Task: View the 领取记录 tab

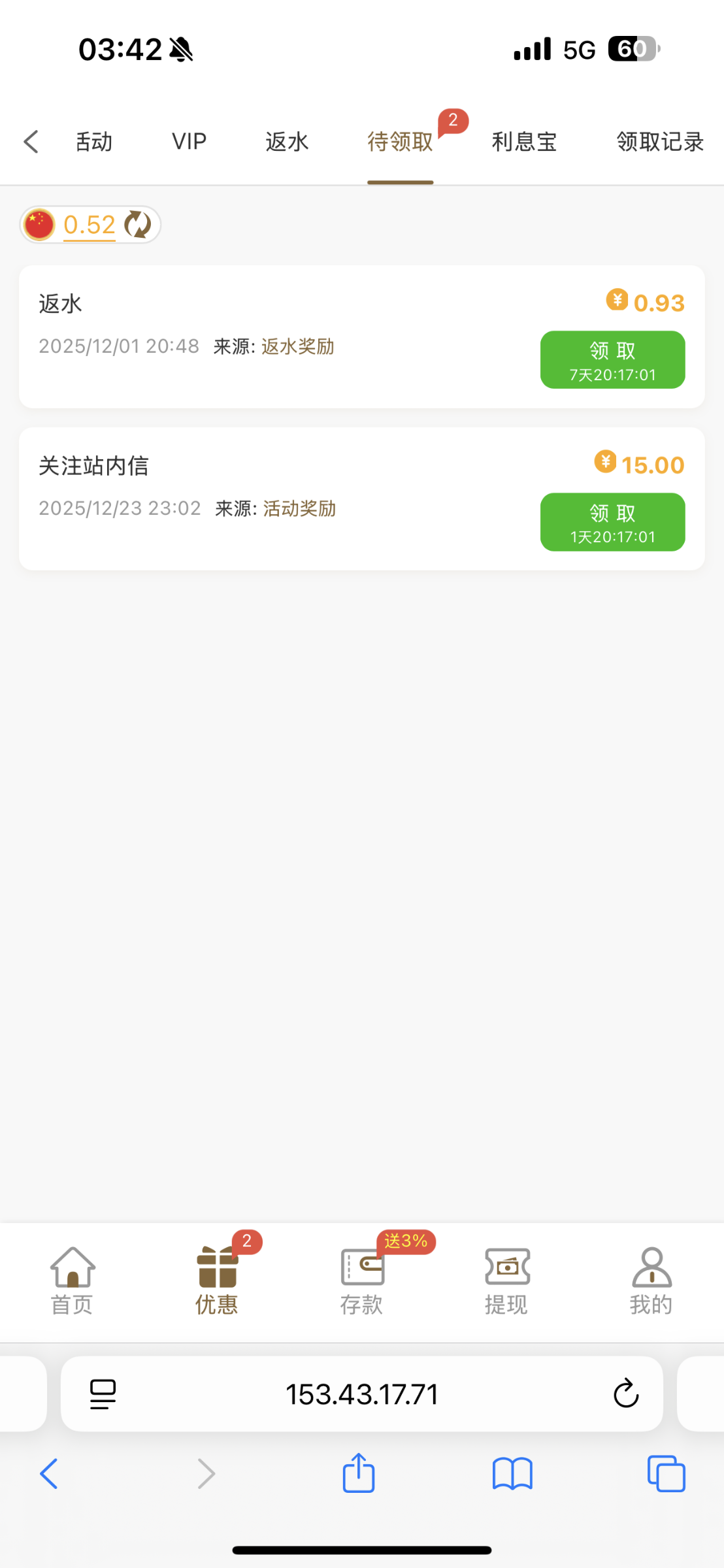Action: (659, 141)
